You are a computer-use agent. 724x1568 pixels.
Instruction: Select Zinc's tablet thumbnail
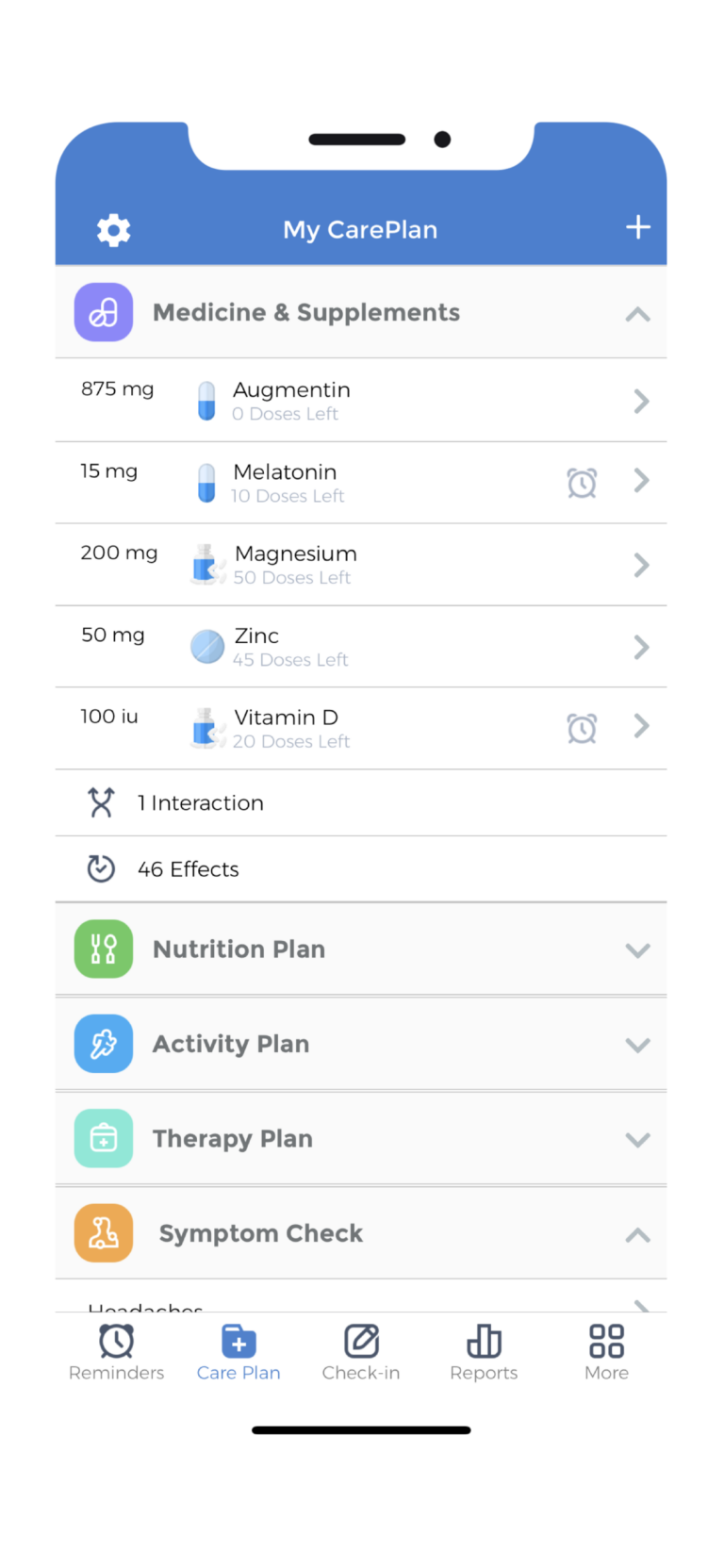[x=206, y=646]
